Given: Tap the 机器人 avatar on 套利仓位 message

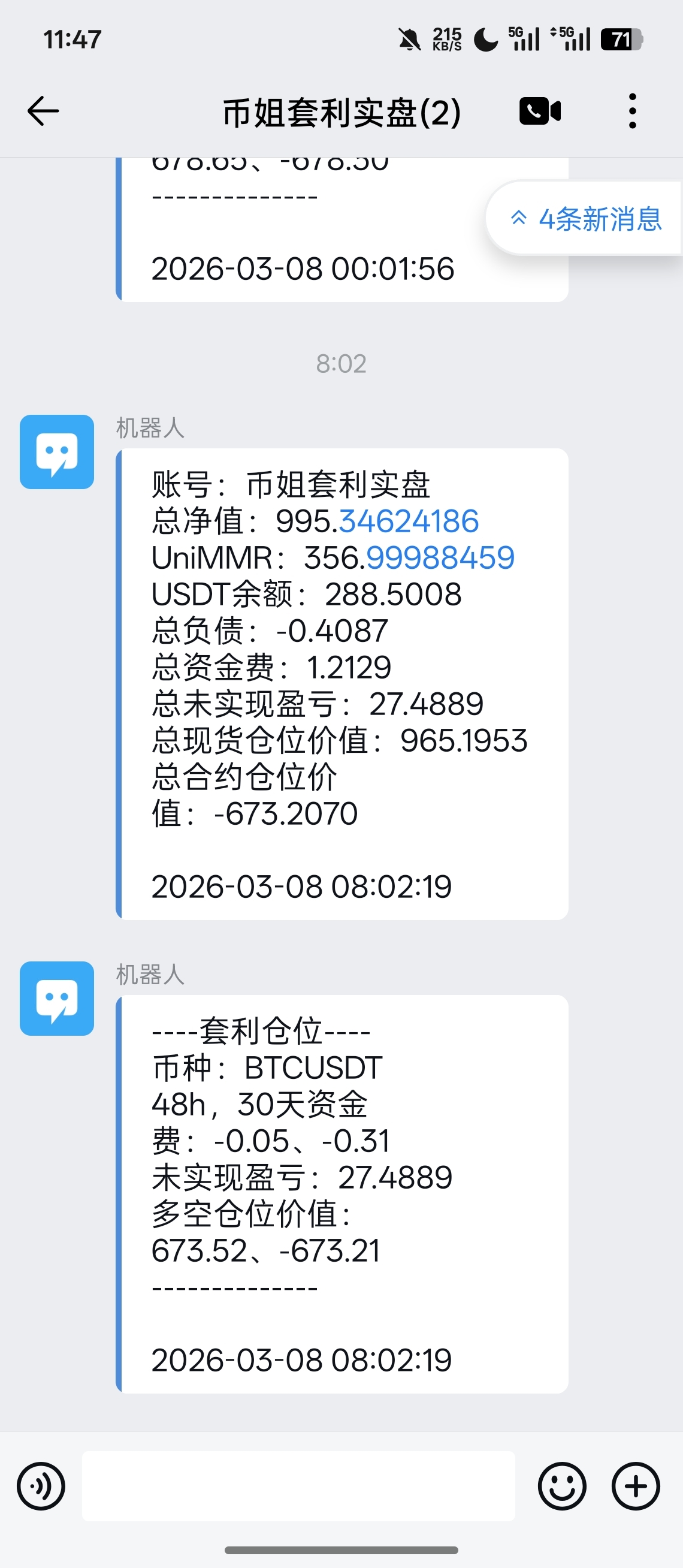Looking at the screenshot, I should [x=56, y=998].
